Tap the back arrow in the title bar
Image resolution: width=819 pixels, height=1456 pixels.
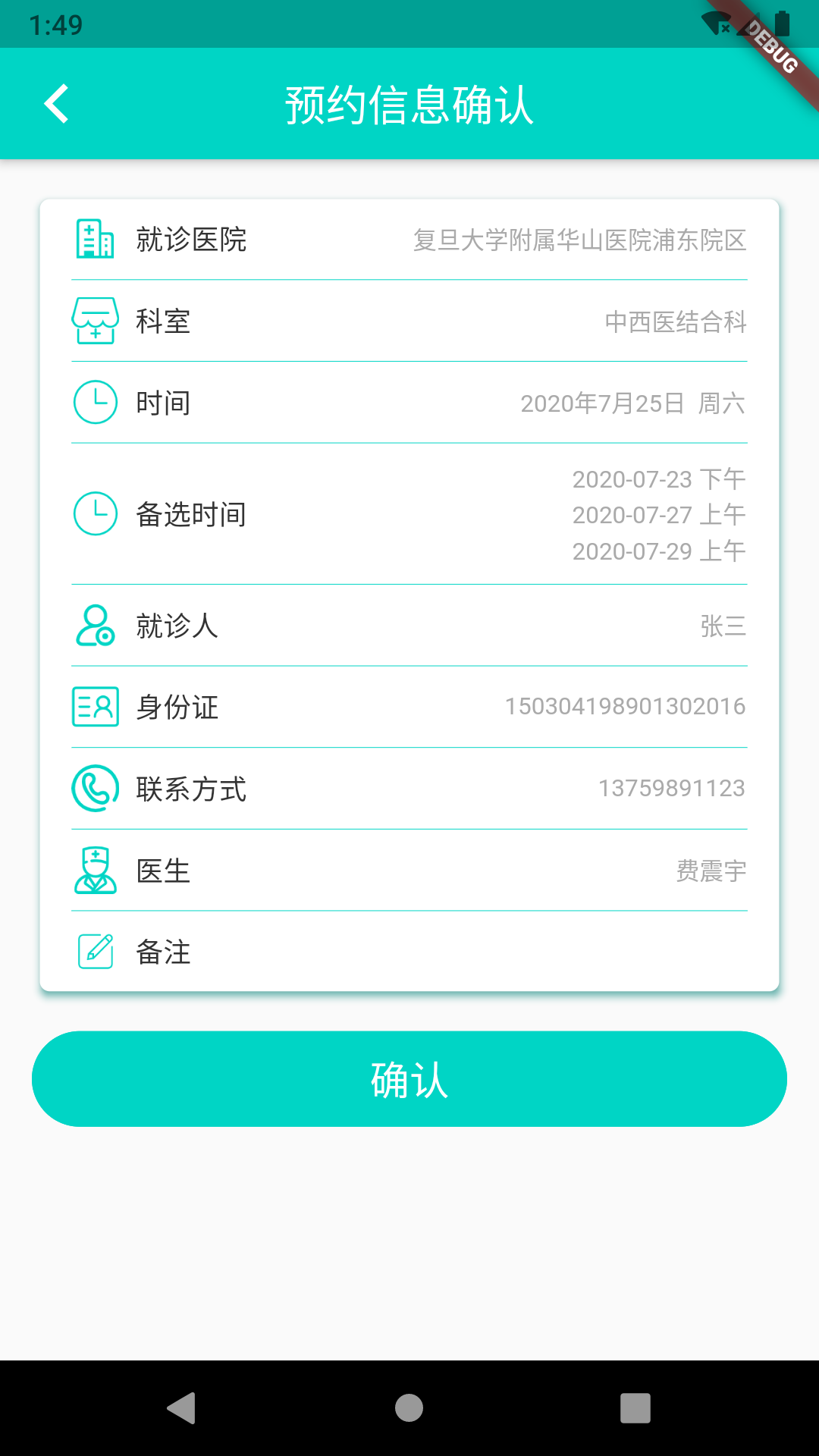pos(57,104)
